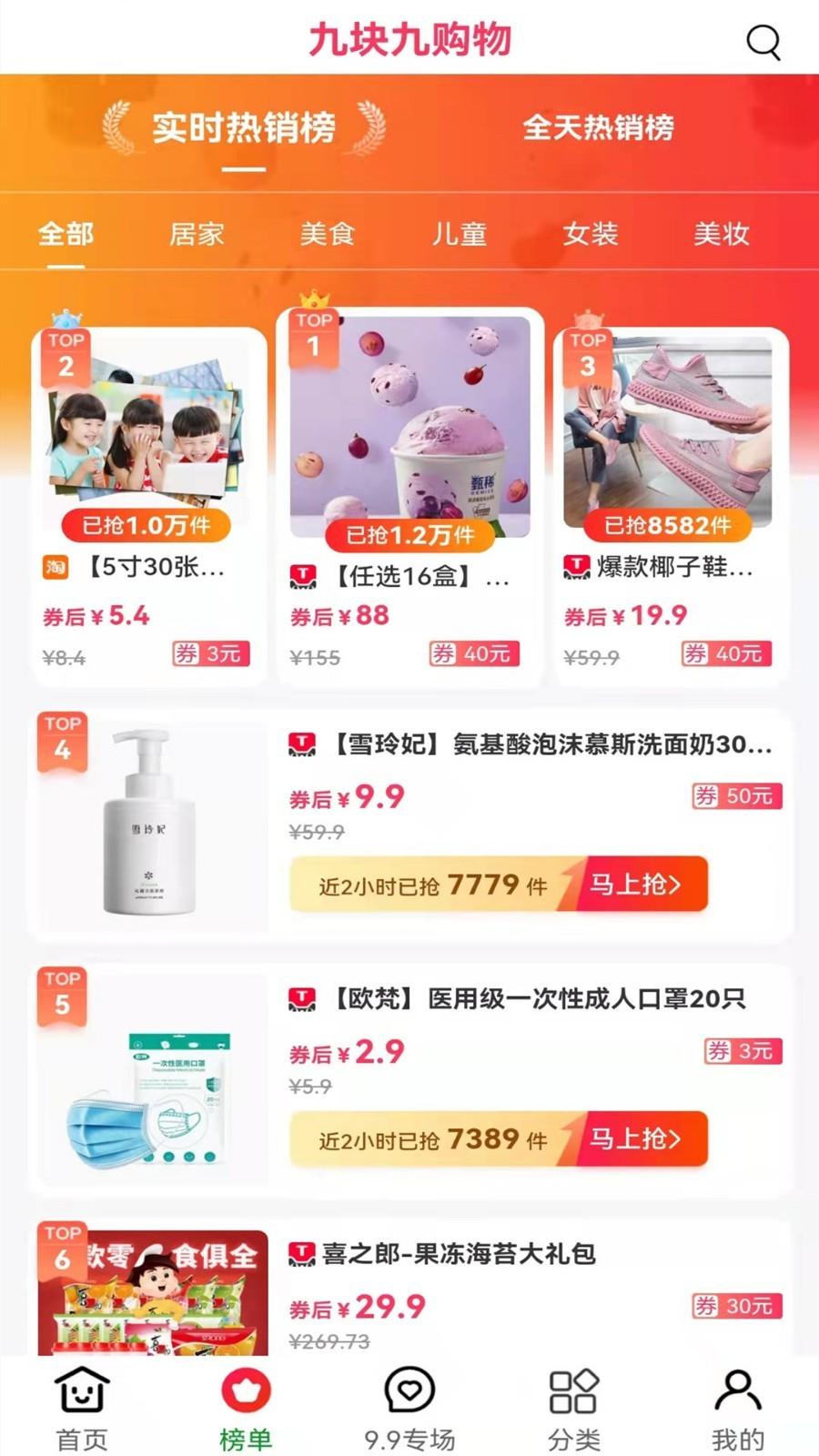Open TOP 2 photo print 5寸30张 card

coord(147,500)
